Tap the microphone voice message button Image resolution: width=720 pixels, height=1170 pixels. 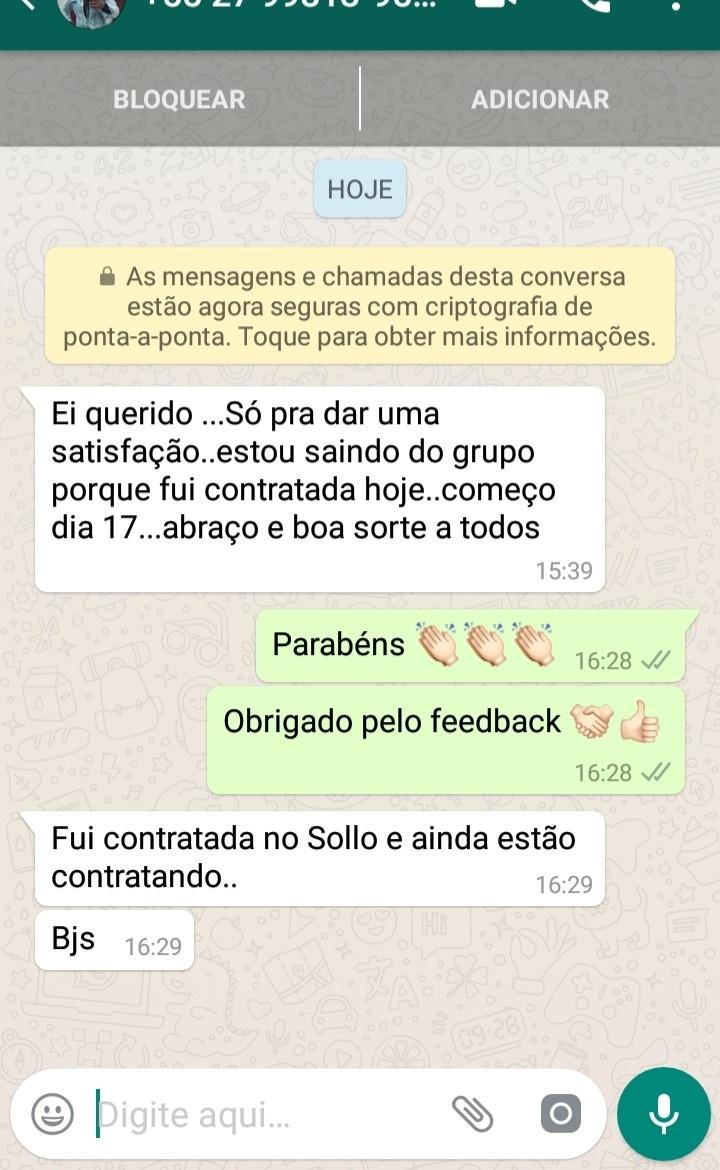point(663,1113)
